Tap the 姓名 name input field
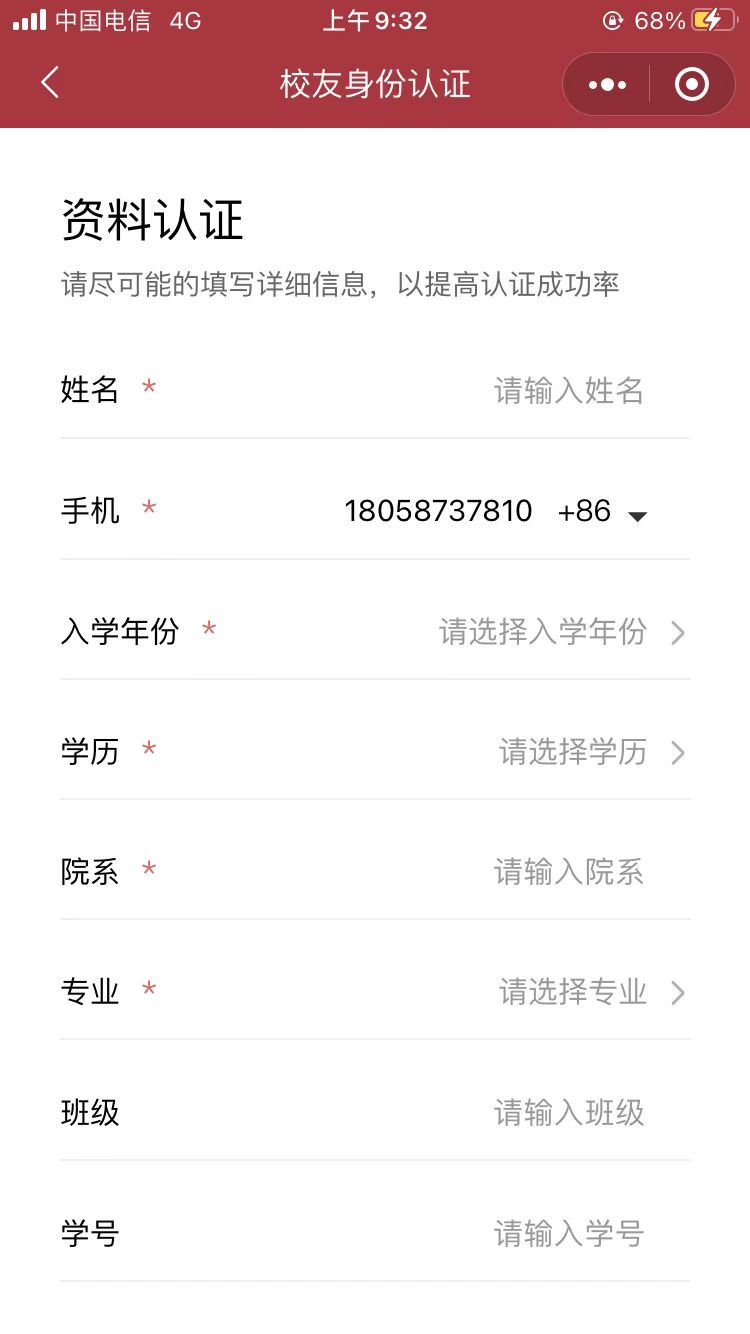 coord(568,390)
